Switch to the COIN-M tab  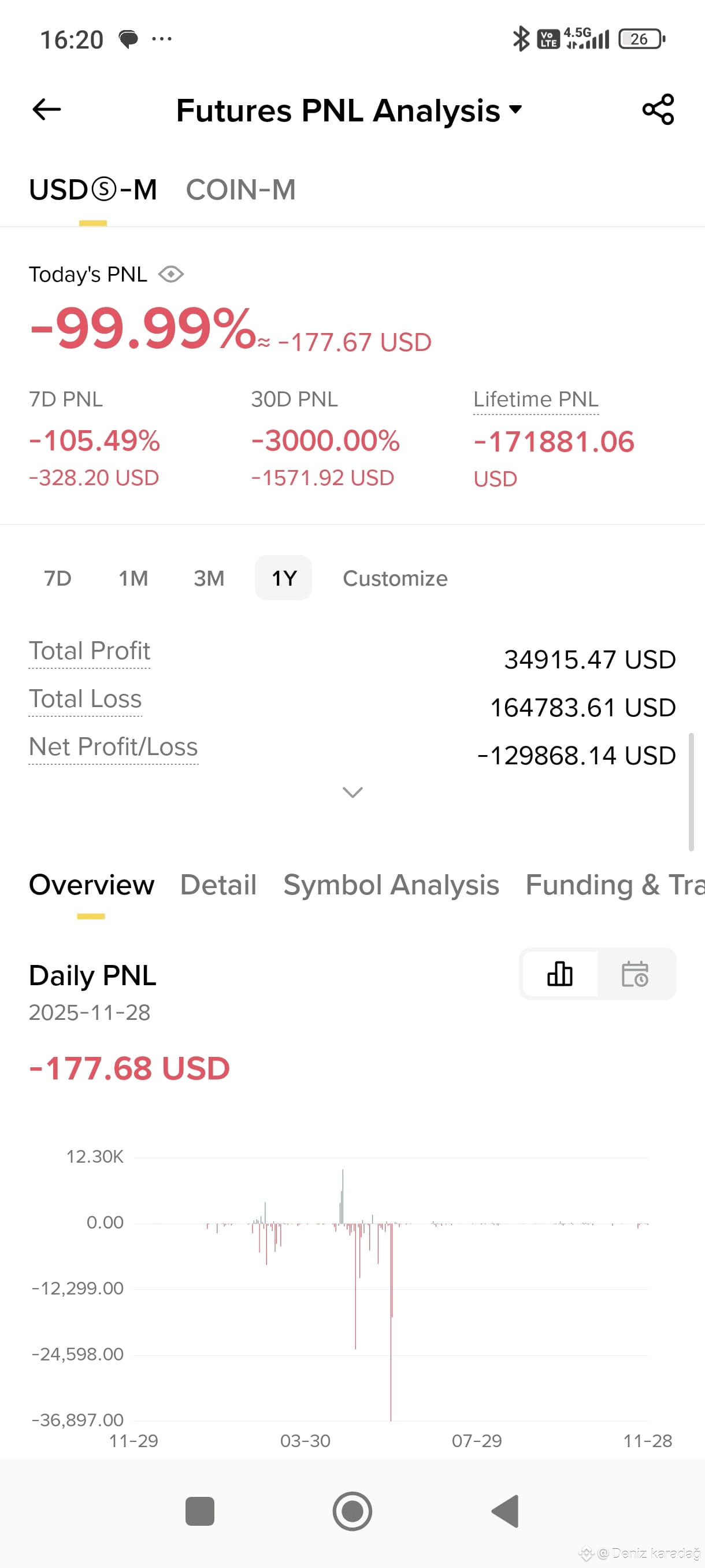pos(241,190)
